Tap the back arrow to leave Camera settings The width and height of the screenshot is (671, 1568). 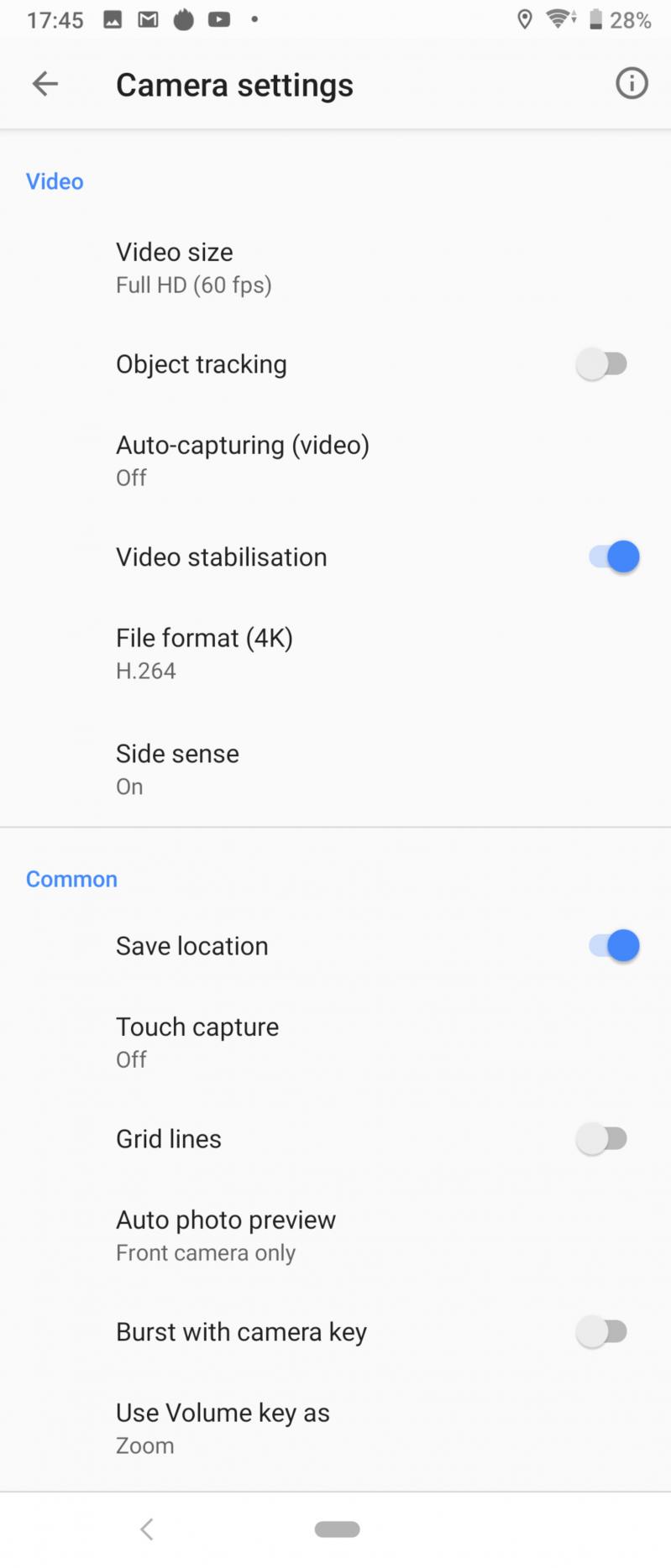click(45, 83)
